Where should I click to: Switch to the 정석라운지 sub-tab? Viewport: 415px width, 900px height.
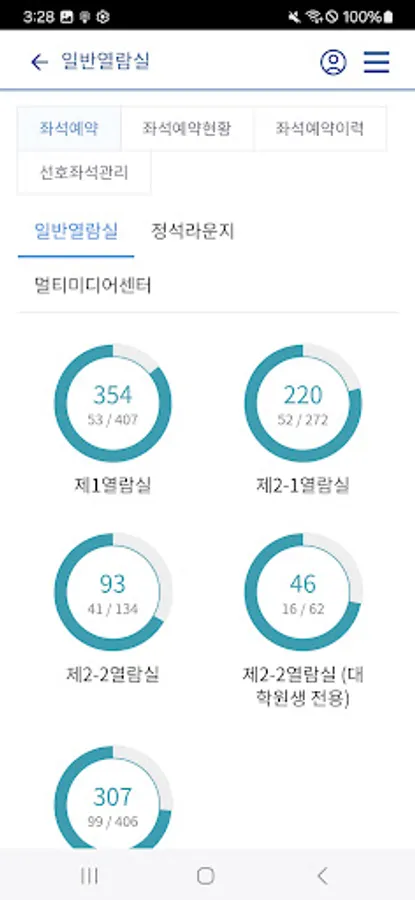point(192,232)
